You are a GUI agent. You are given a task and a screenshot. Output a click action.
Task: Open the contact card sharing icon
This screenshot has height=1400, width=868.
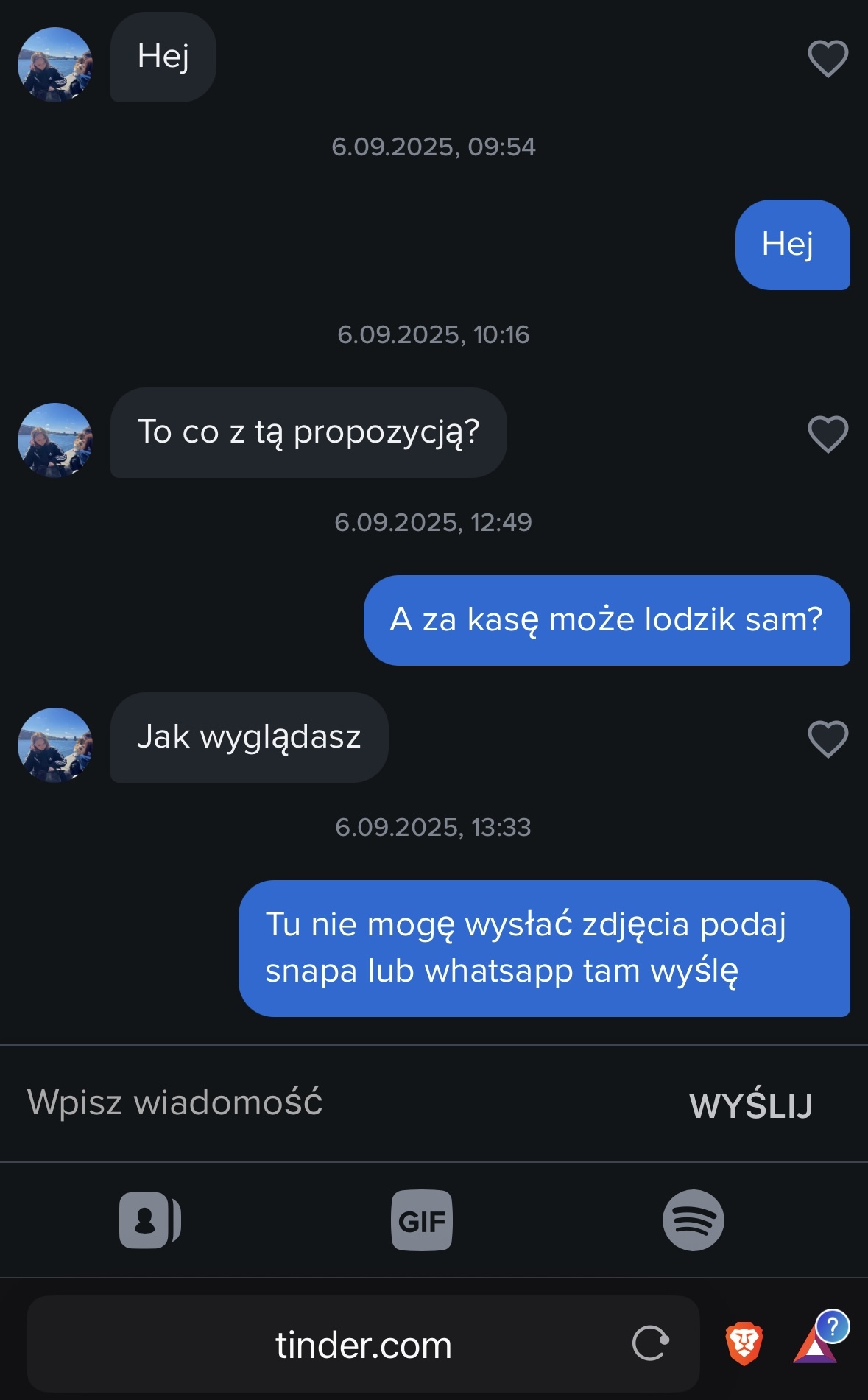tap(150, 1220)
